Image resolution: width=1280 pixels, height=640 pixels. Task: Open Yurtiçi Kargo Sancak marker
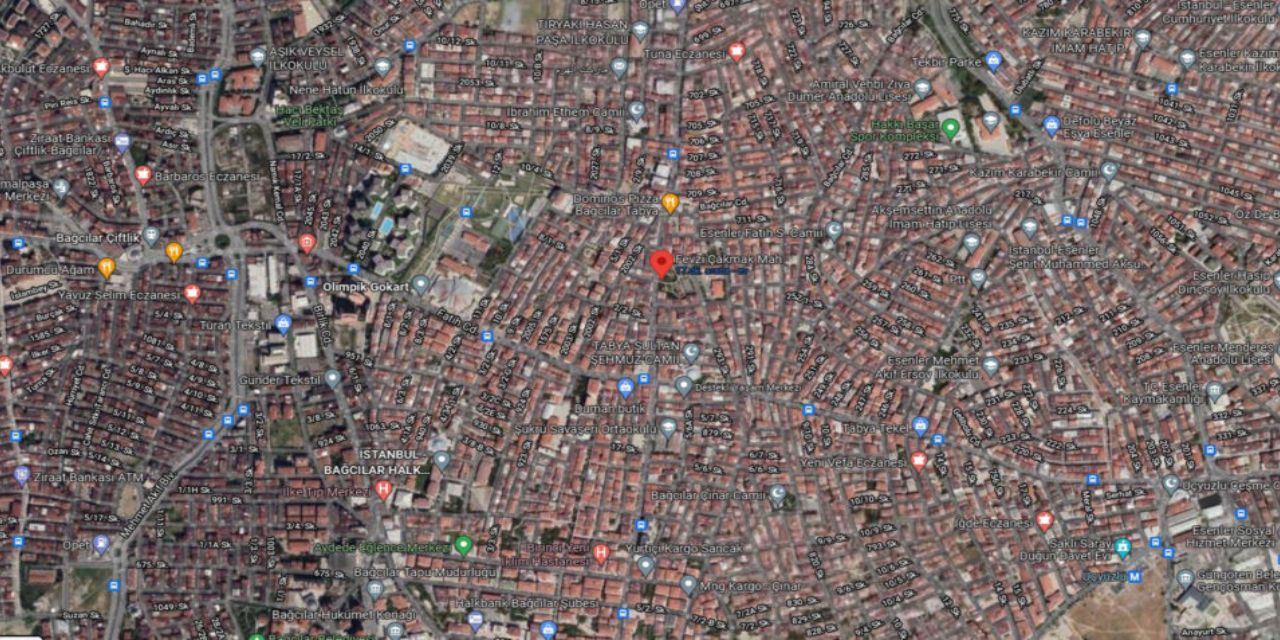point(646,566)
